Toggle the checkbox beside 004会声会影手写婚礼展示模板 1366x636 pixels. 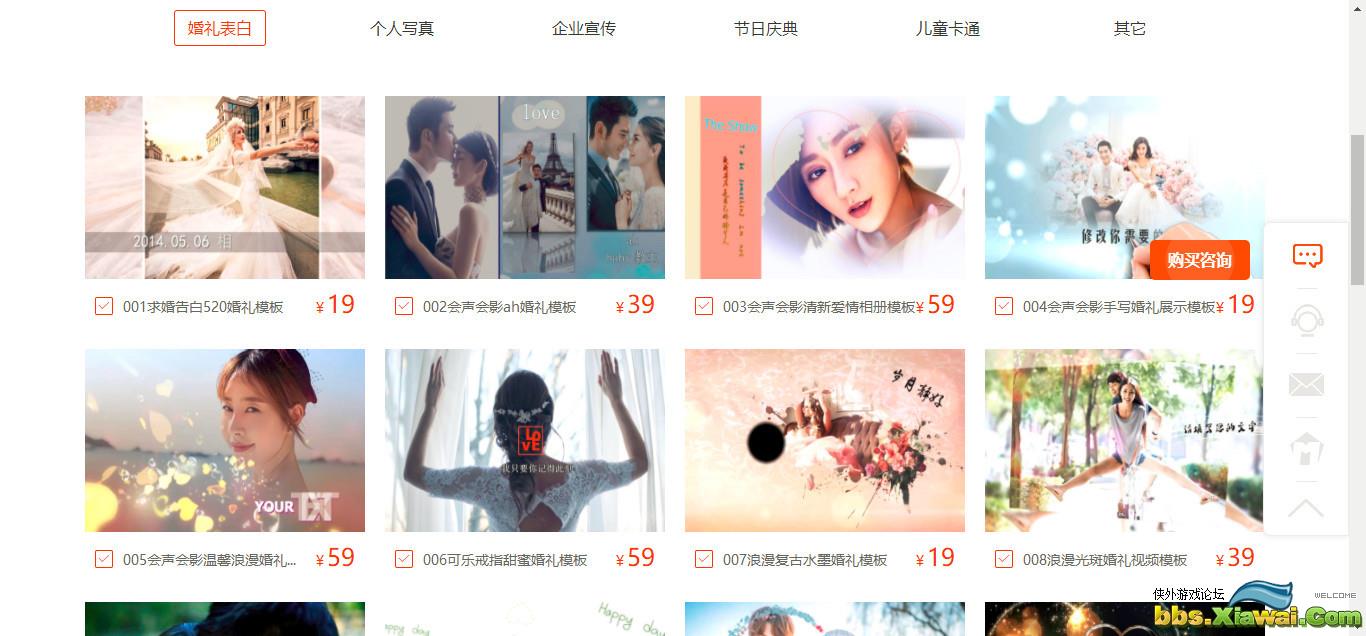click(1004, 306)
